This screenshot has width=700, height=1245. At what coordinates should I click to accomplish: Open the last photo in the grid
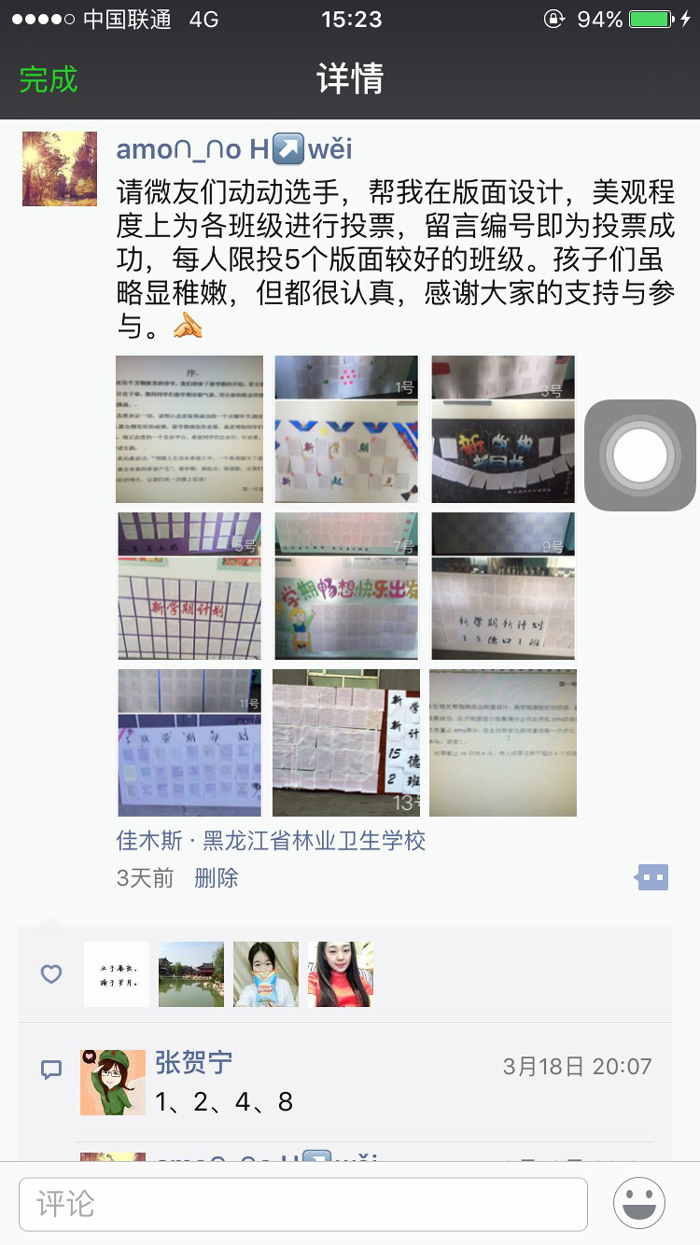[x=503, y=743]
